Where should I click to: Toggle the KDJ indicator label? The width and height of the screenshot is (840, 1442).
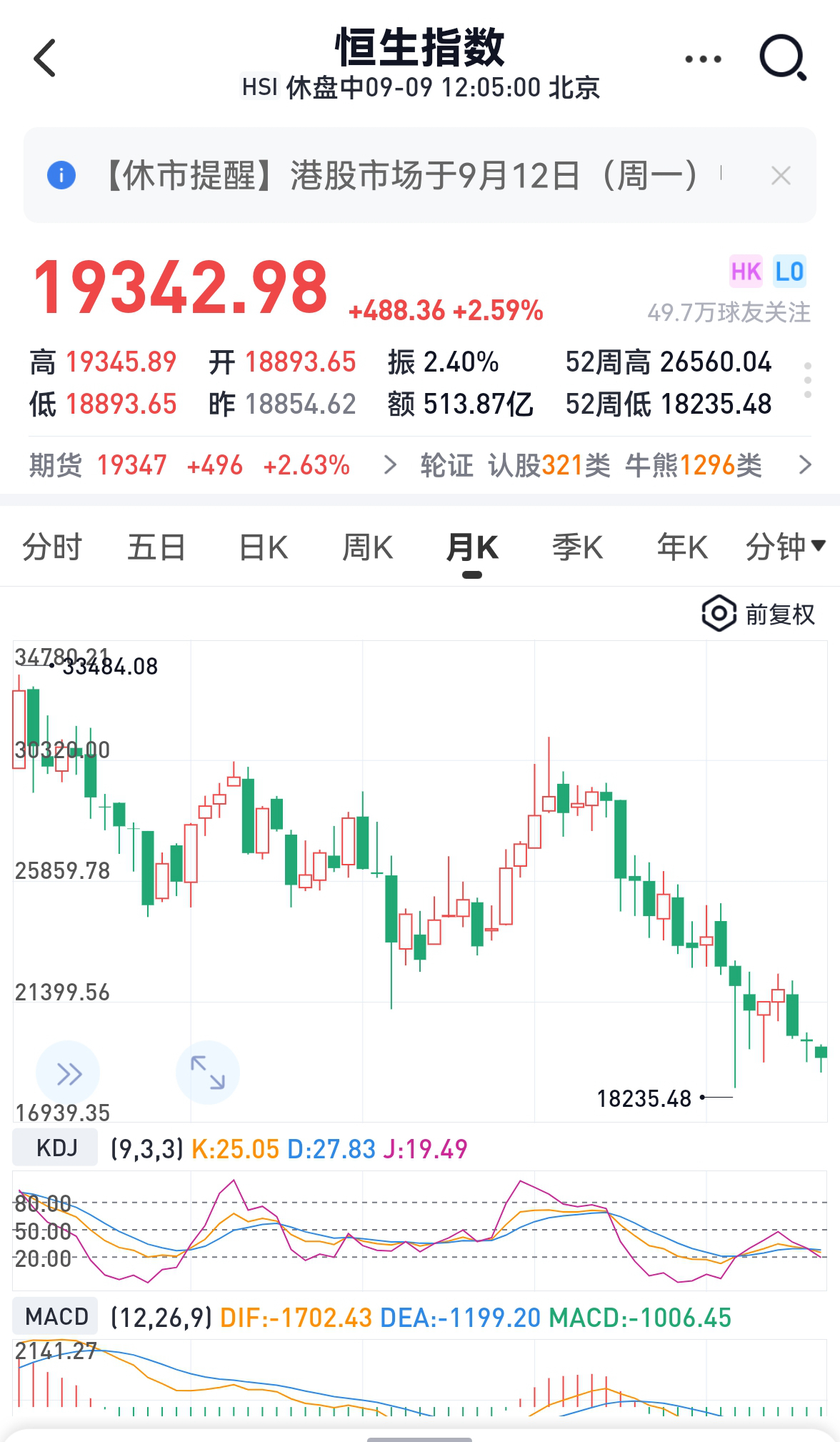(55, 1146)
